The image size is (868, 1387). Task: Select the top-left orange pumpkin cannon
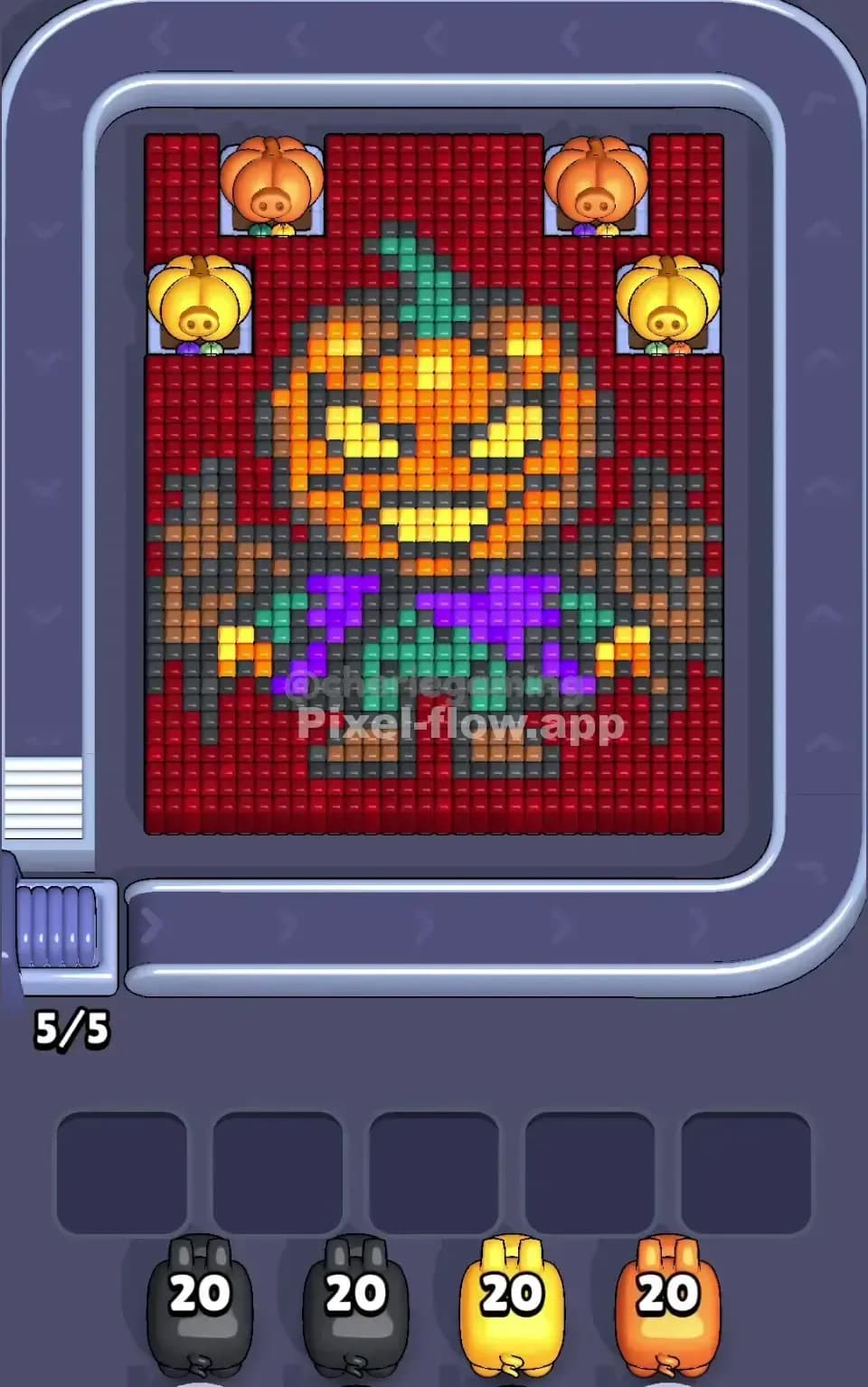269,176
